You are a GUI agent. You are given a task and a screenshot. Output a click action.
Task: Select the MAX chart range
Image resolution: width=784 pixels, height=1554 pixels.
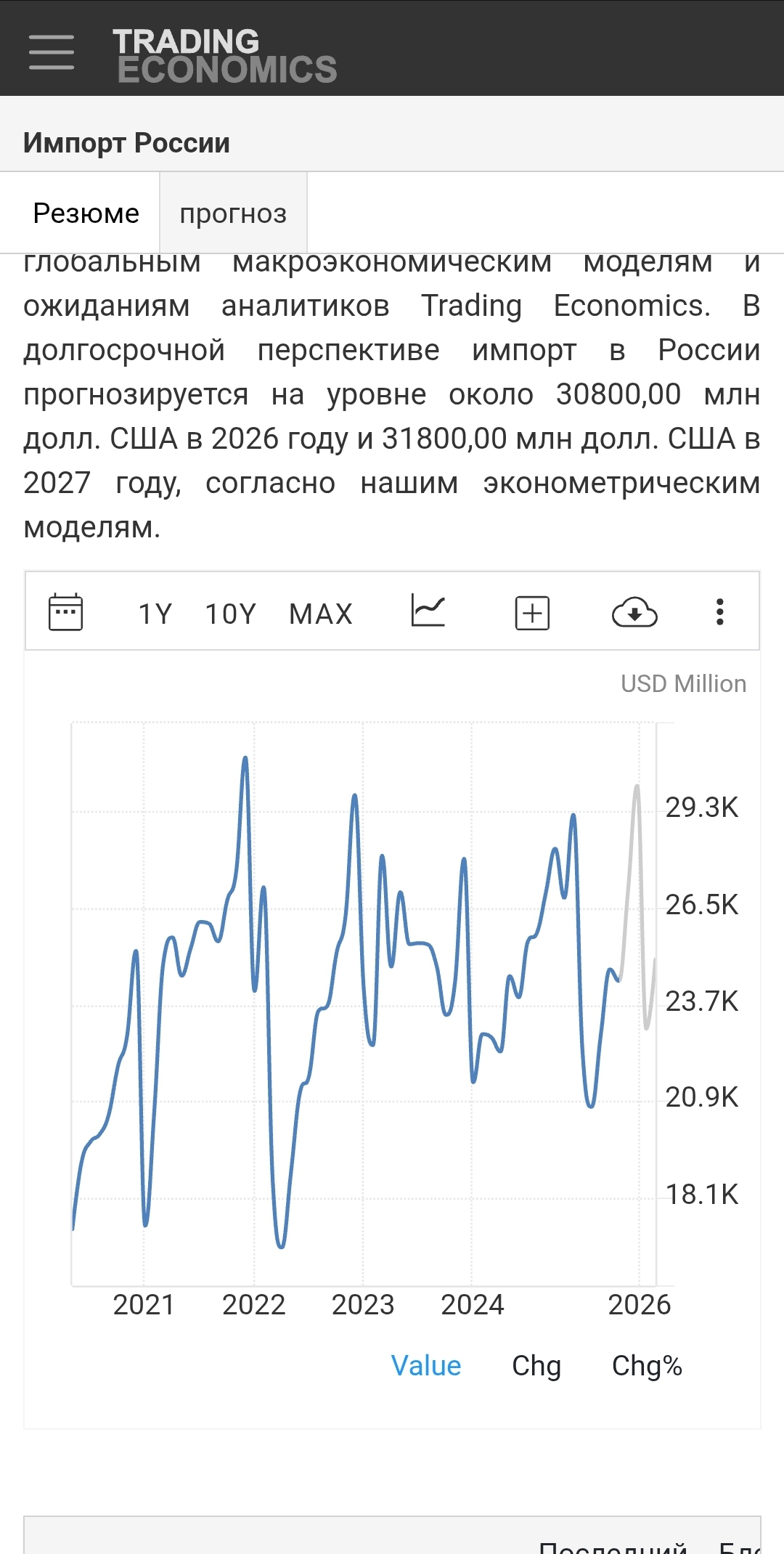click(x=321, y=614)
